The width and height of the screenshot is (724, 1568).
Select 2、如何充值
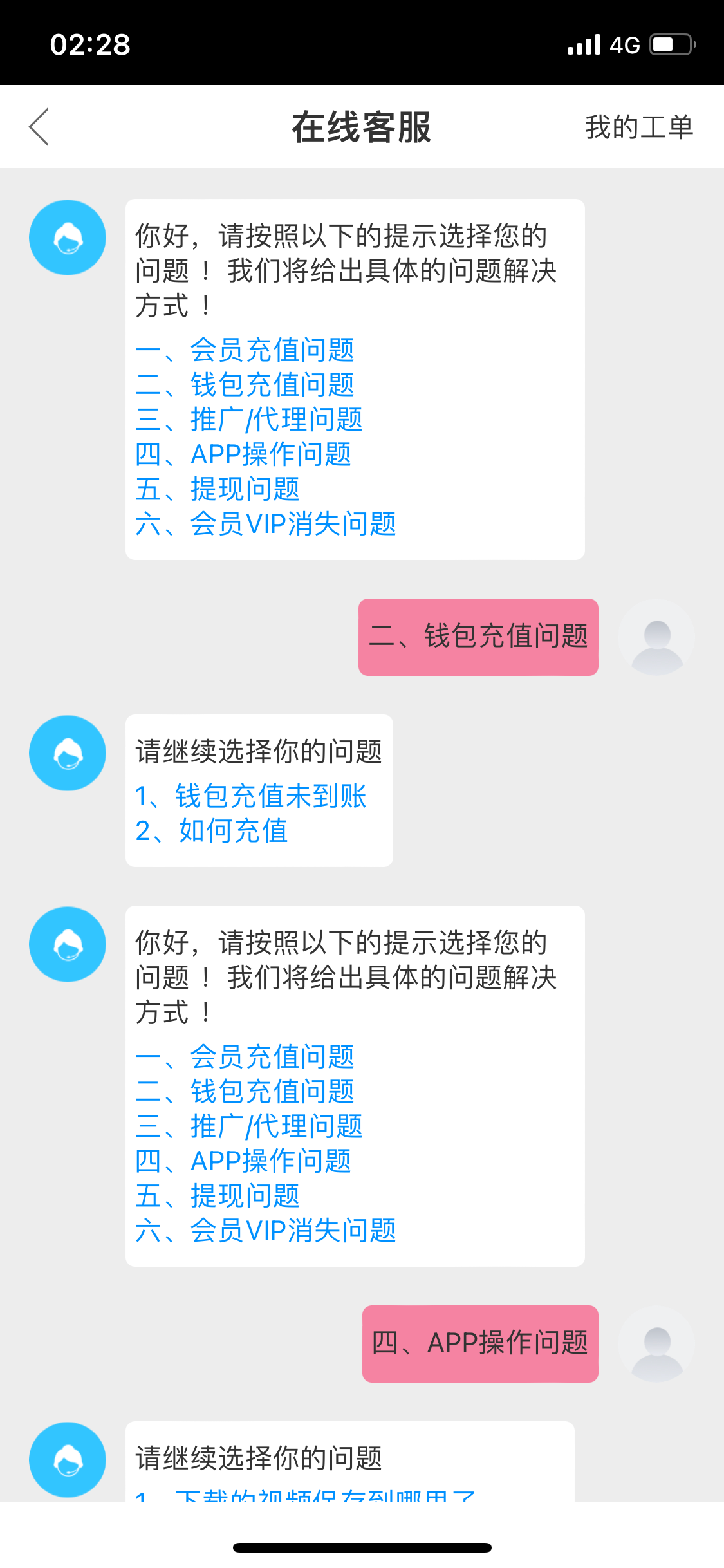click(211, 831)
